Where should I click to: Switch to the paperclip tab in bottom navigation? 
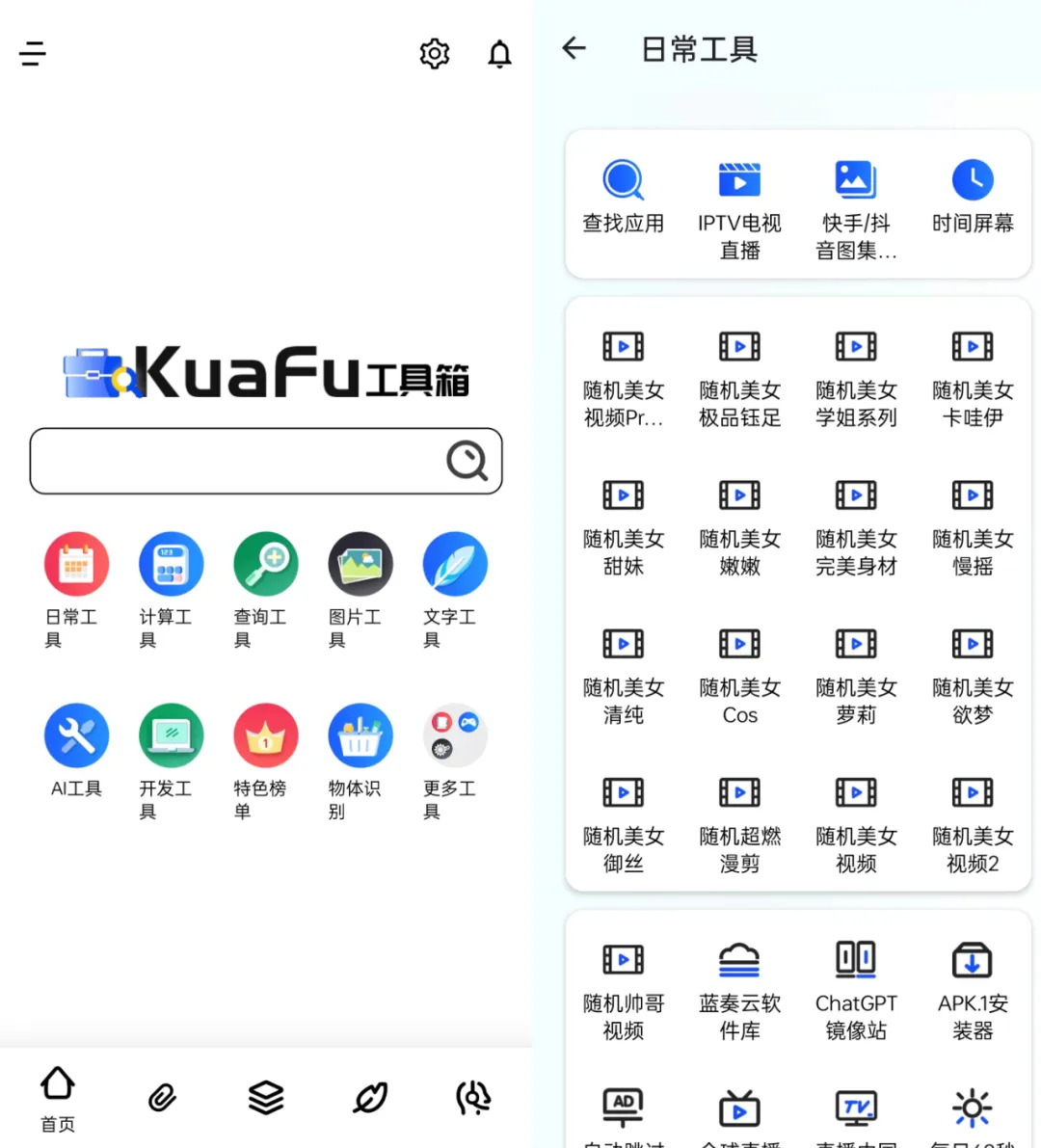pyautogui.click(x=162, y=1097)
